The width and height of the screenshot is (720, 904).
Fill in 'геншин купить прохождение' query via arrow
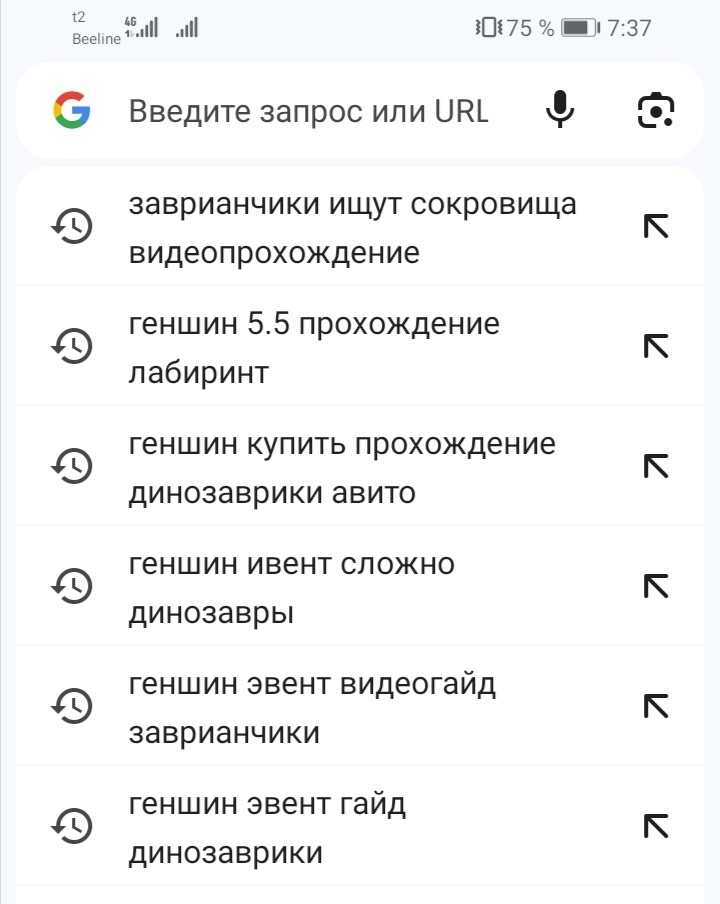[655, 467]
